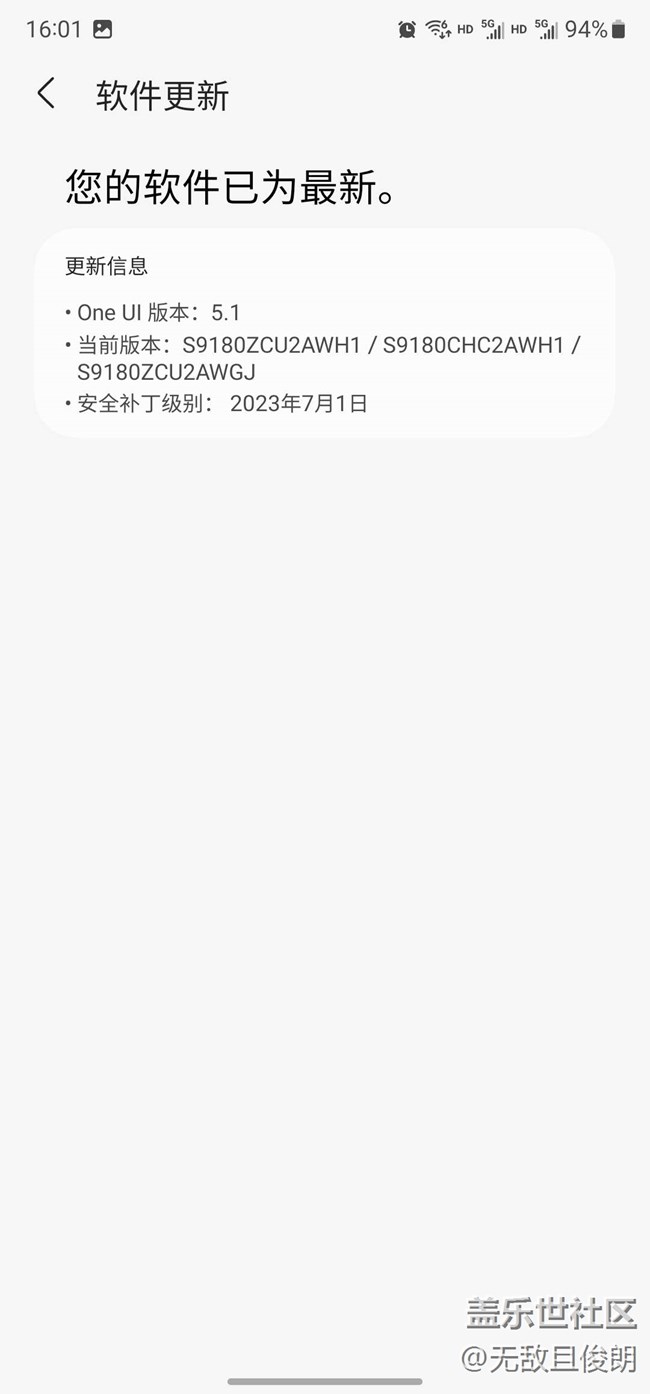Go back from the 软件更新 page
The width and height of the screenshot is (650, 1394).
tap(45, 94)
